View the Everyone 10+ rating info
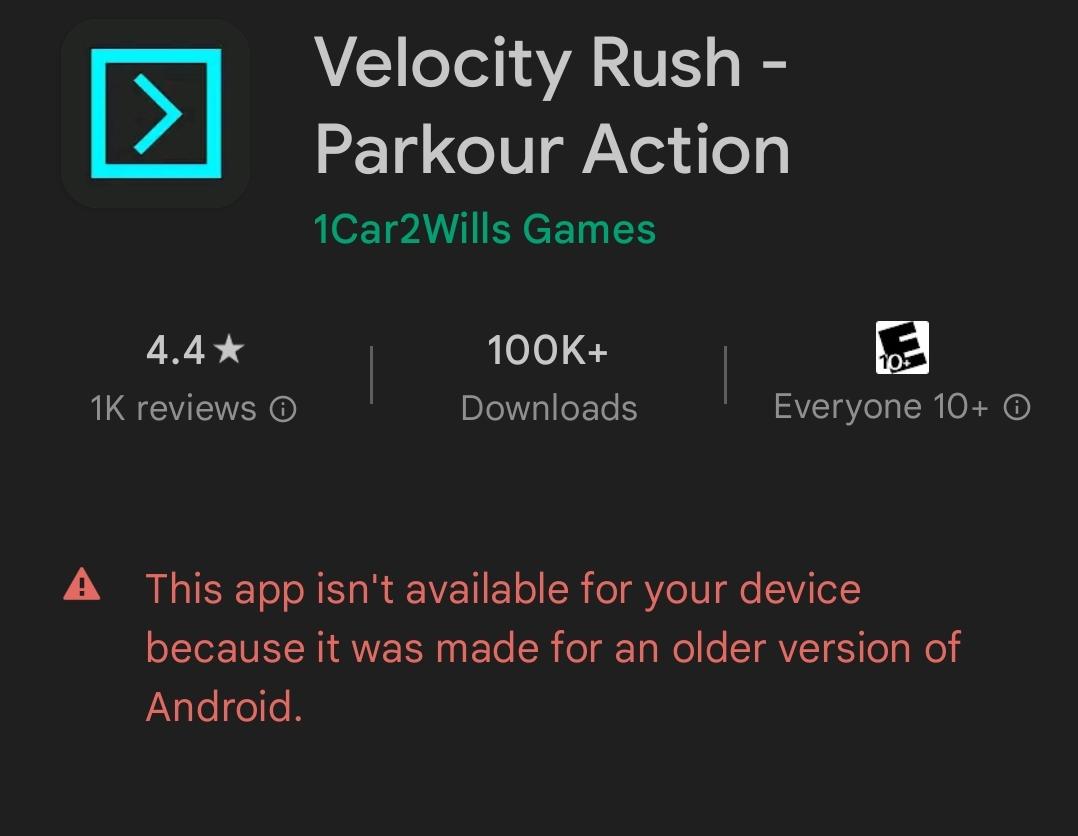This screenshot has width=1078, height=836. tap(1017, 407)
